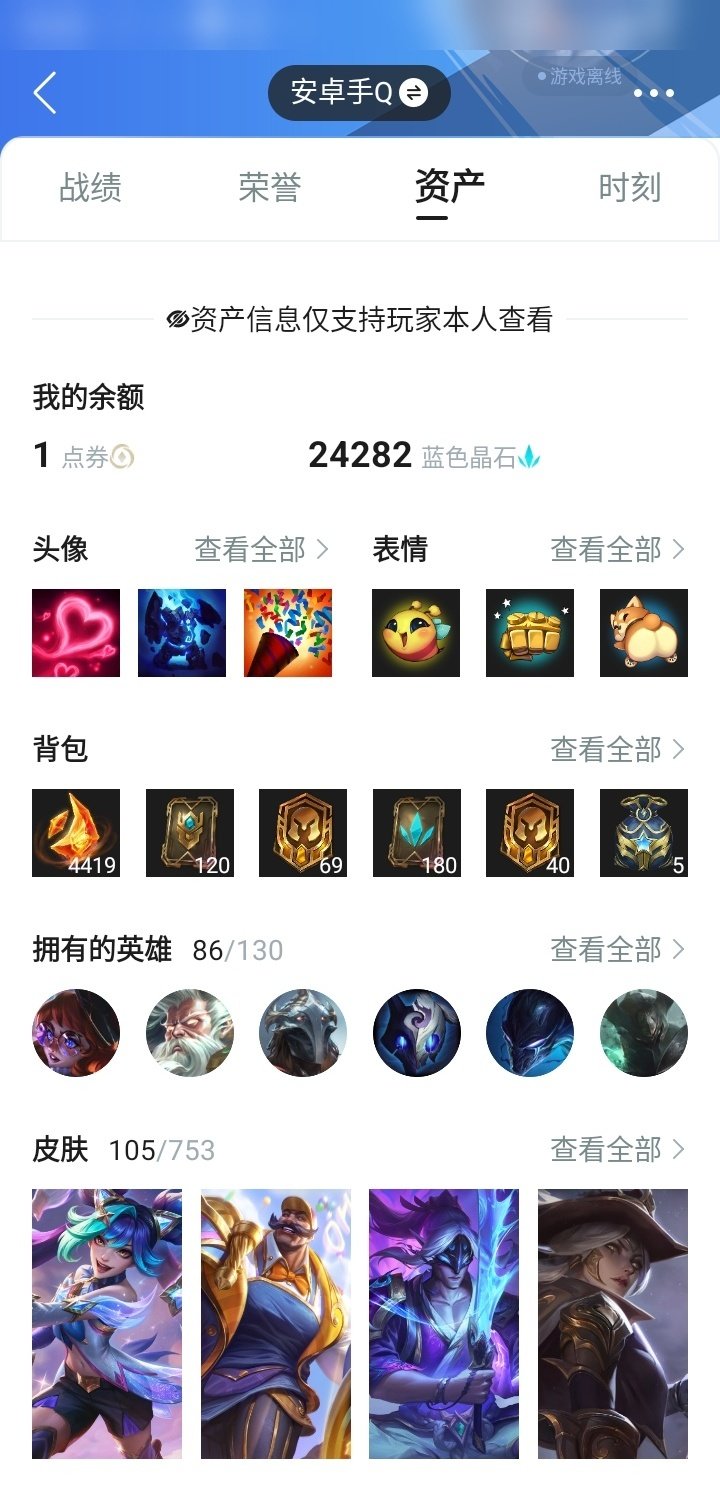Tap the back arrow at top left
Viewport: 720px width, 1489px height.
pyautogui.click(x=42, y=92)
